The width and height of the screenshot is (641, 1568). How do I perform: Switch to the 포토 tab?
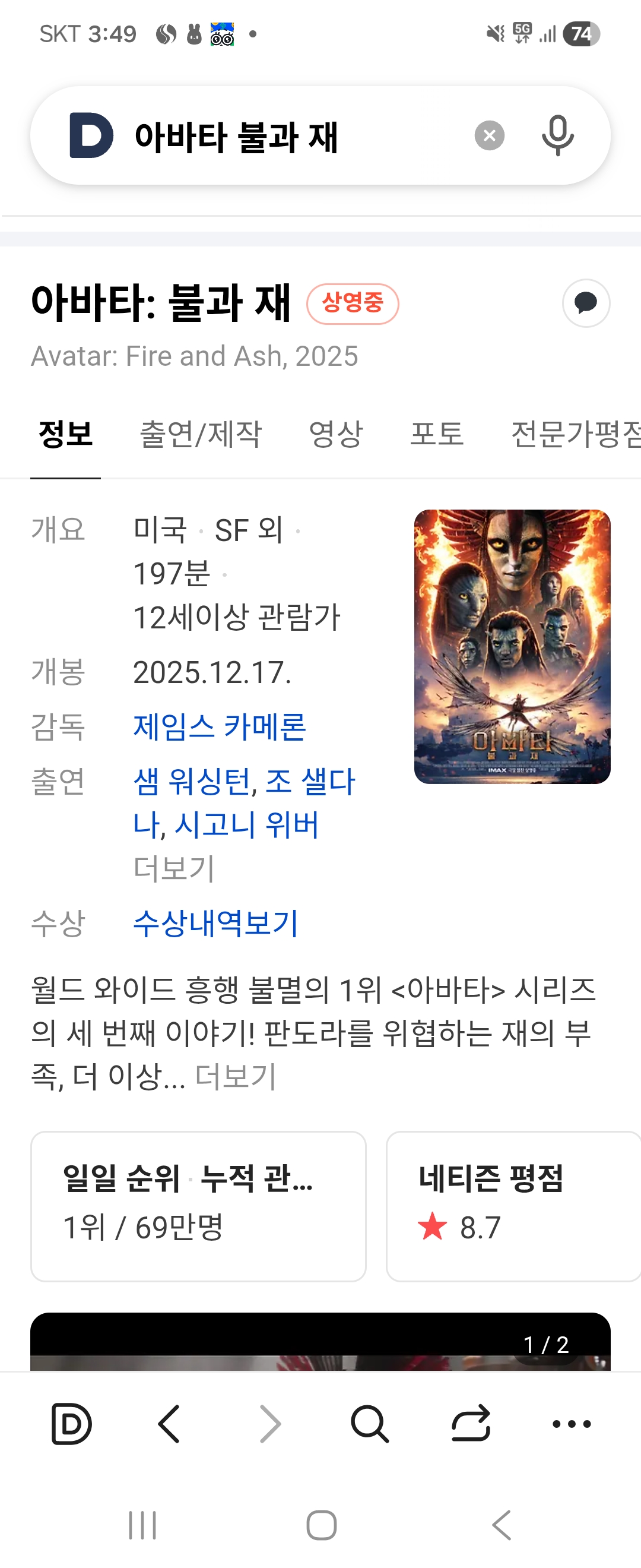(437, 435)
